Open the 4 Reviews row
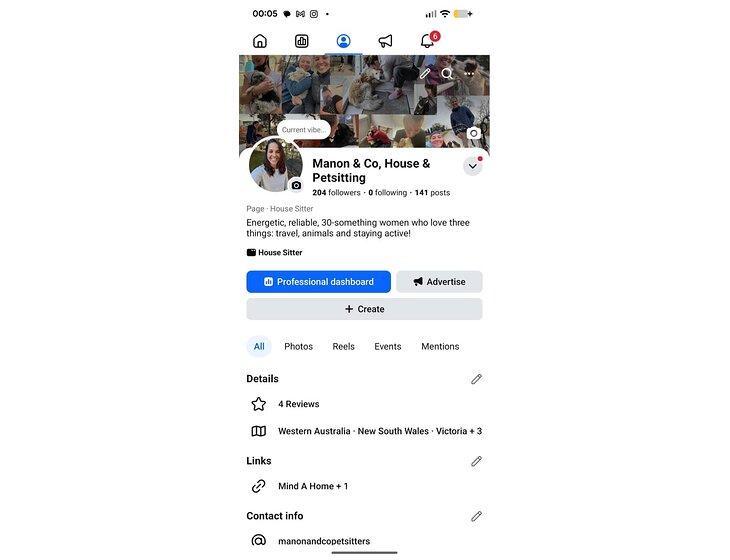Viewport: 730px width, 560px height. click(298, 404)
